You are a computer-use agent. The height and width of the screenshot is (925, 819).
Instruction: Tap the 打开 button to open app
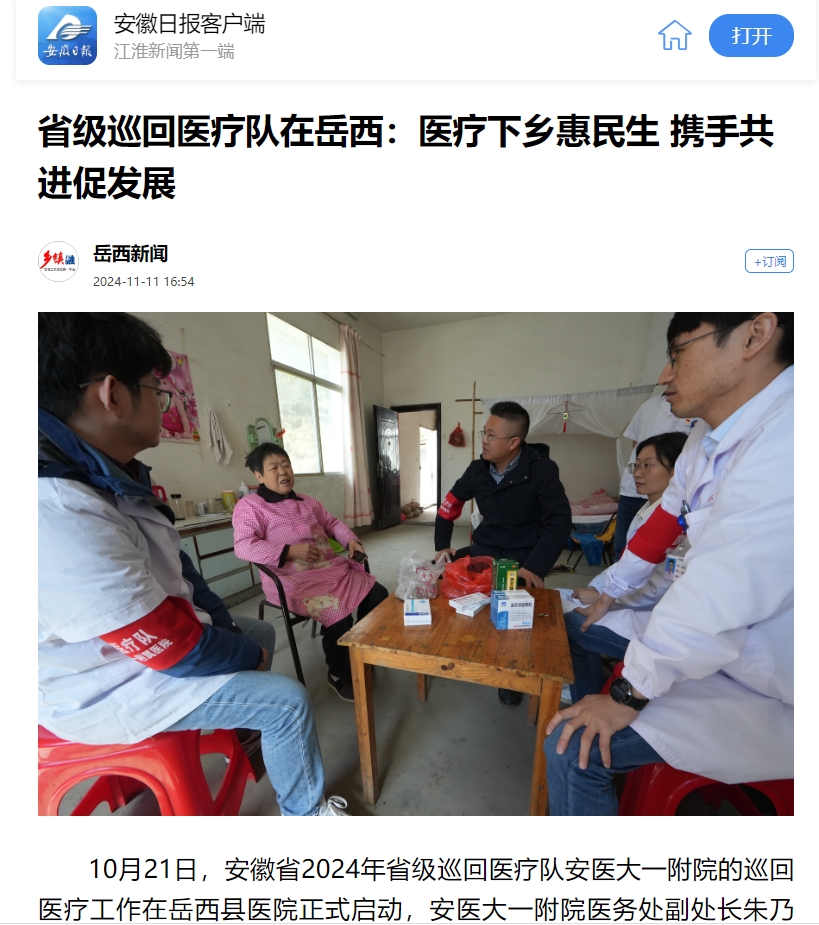click(751, 36)
